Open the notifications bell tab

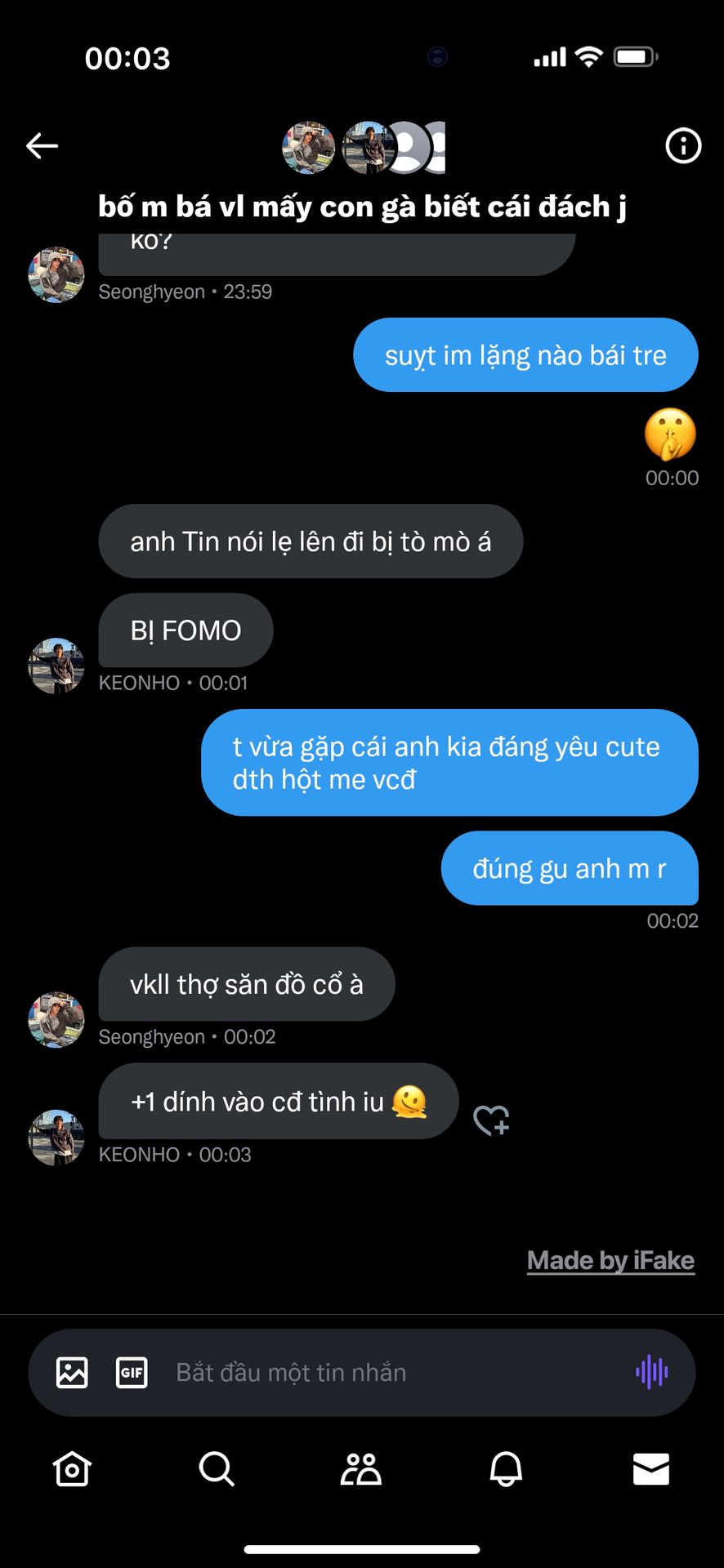pyautogui.click(x=506, y=1468)
